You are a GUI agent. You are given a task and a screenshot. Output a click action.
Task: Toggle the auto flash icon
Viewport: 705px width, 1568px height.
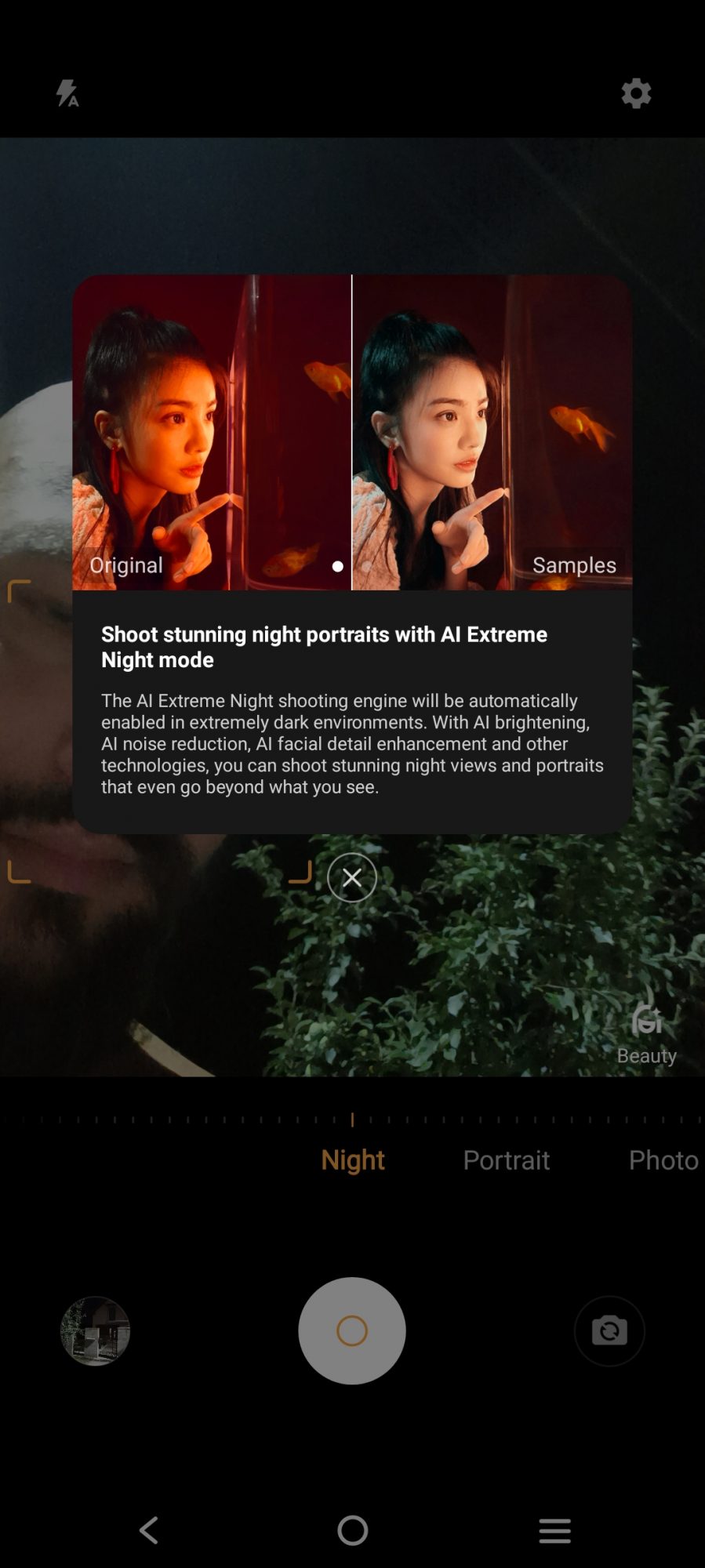pyautogui.click(x=67, y=93)
